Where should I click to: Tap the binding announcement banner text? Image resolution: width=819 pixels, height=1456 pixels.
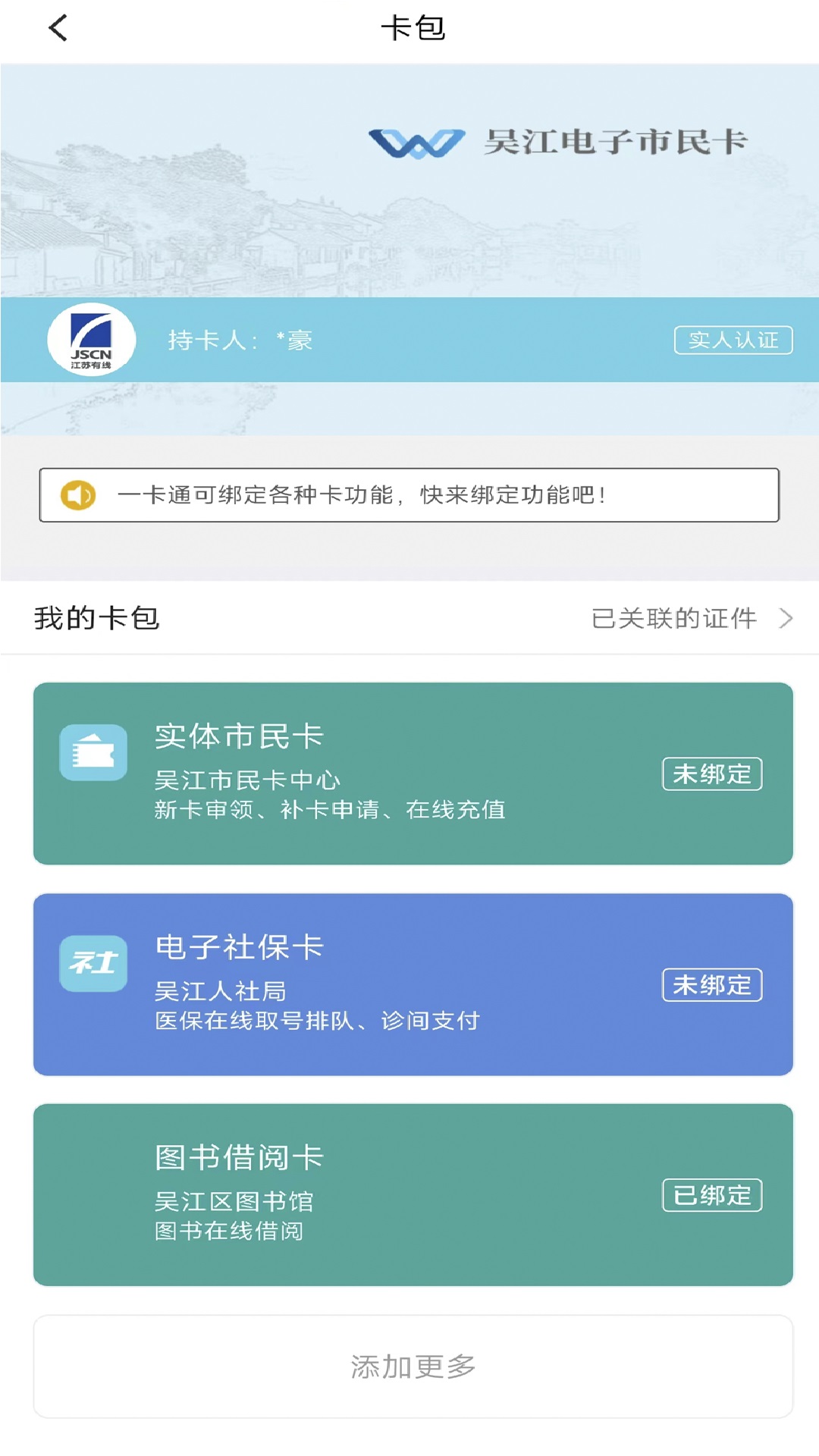click(364, 494)
